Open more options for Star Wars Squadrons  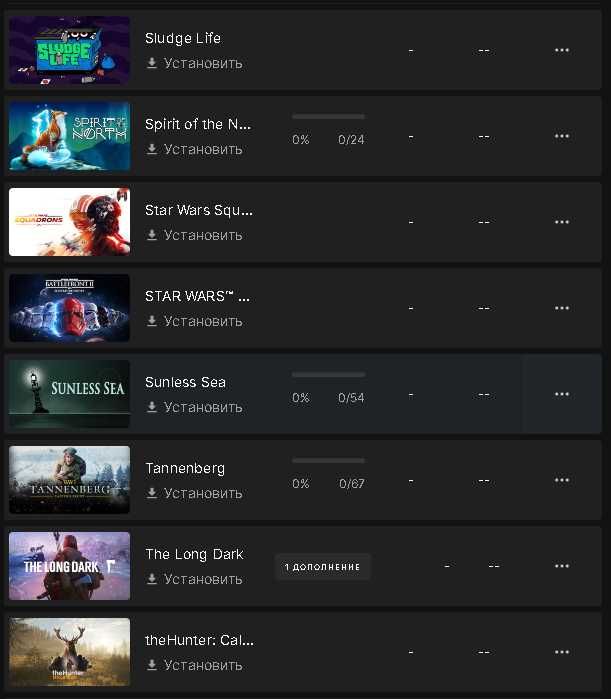561,222
